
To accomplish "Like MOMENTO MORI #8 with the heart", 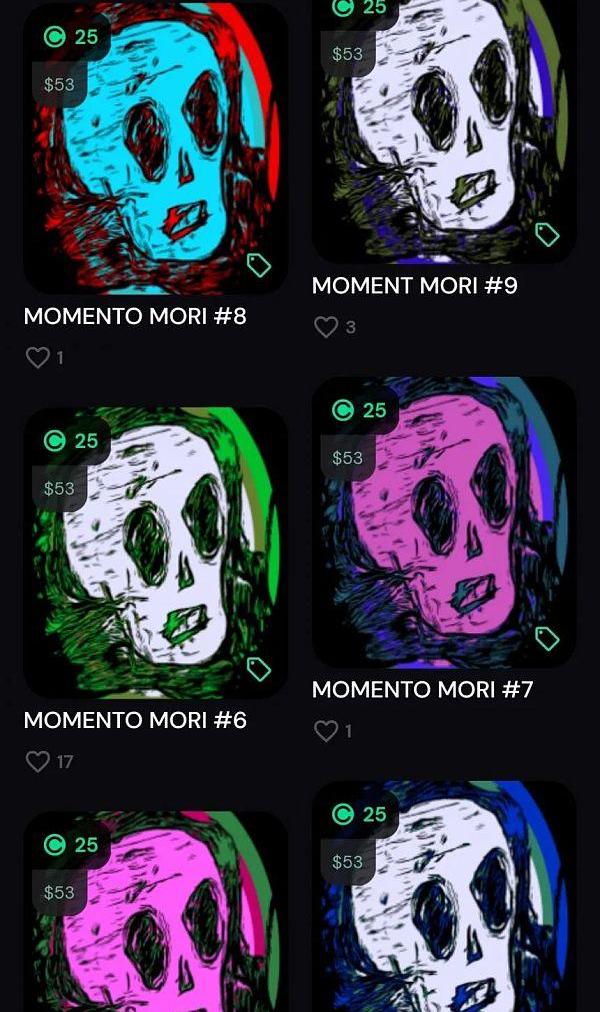I will 37,357.
